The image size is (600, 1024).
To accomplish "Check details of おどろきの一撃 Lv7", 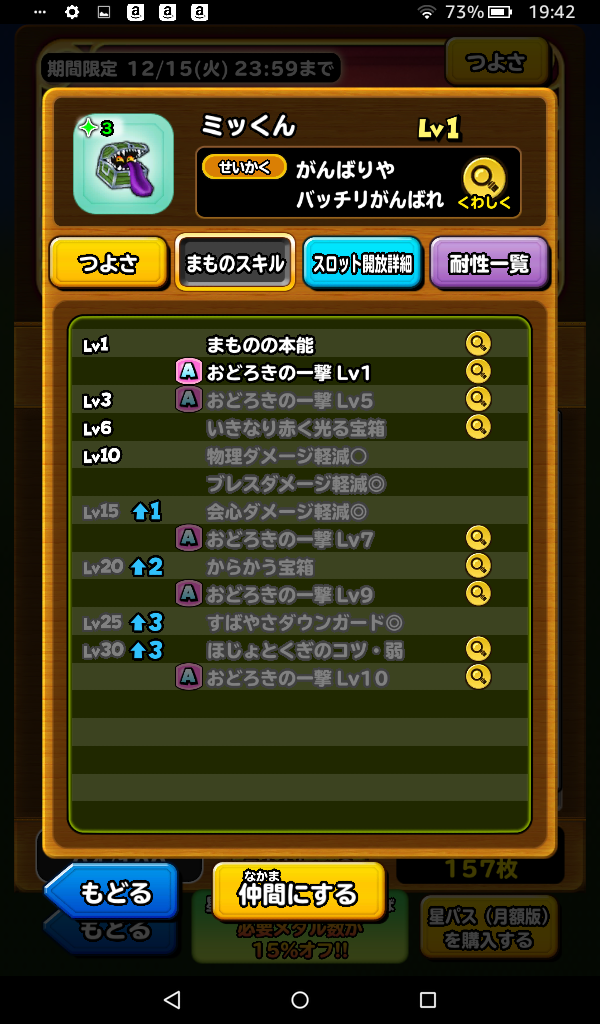I will tap(479, 539).
